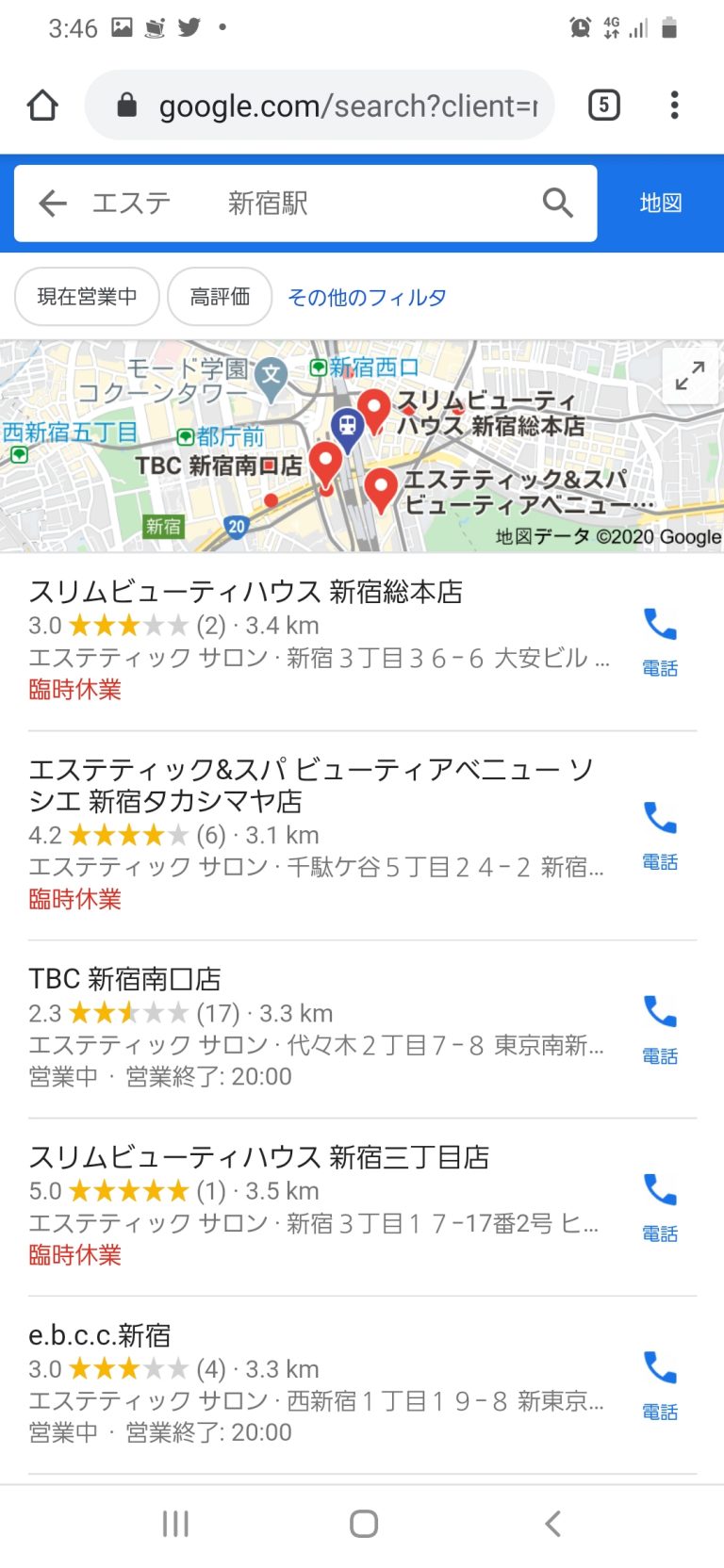Call TBC 新宿南口店
Screen dimensions: 724x1568
tap(660, 1029)
